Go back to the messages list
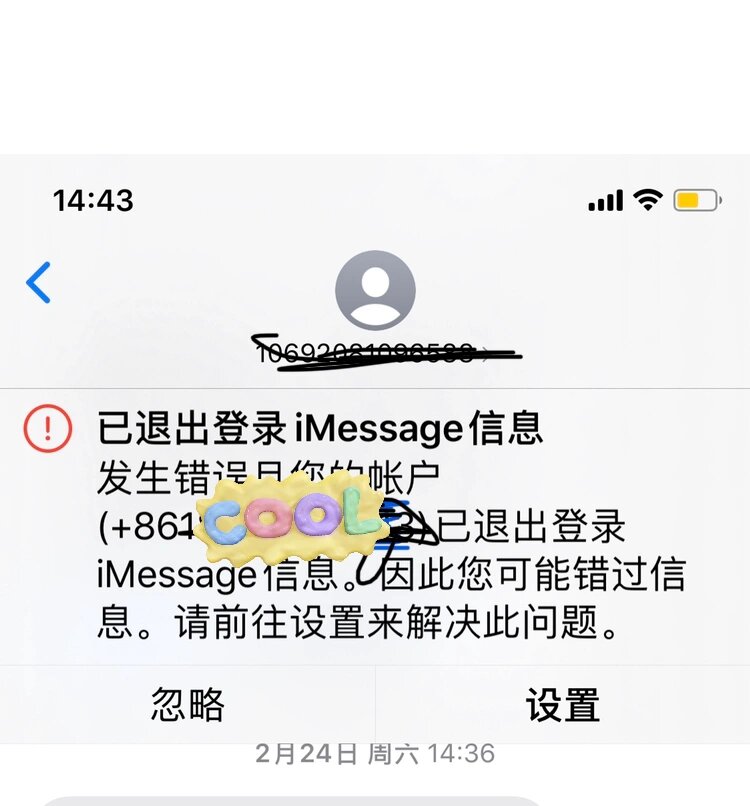Image resolution: width=750 pixels, height=806 pixels. (39, 283)
